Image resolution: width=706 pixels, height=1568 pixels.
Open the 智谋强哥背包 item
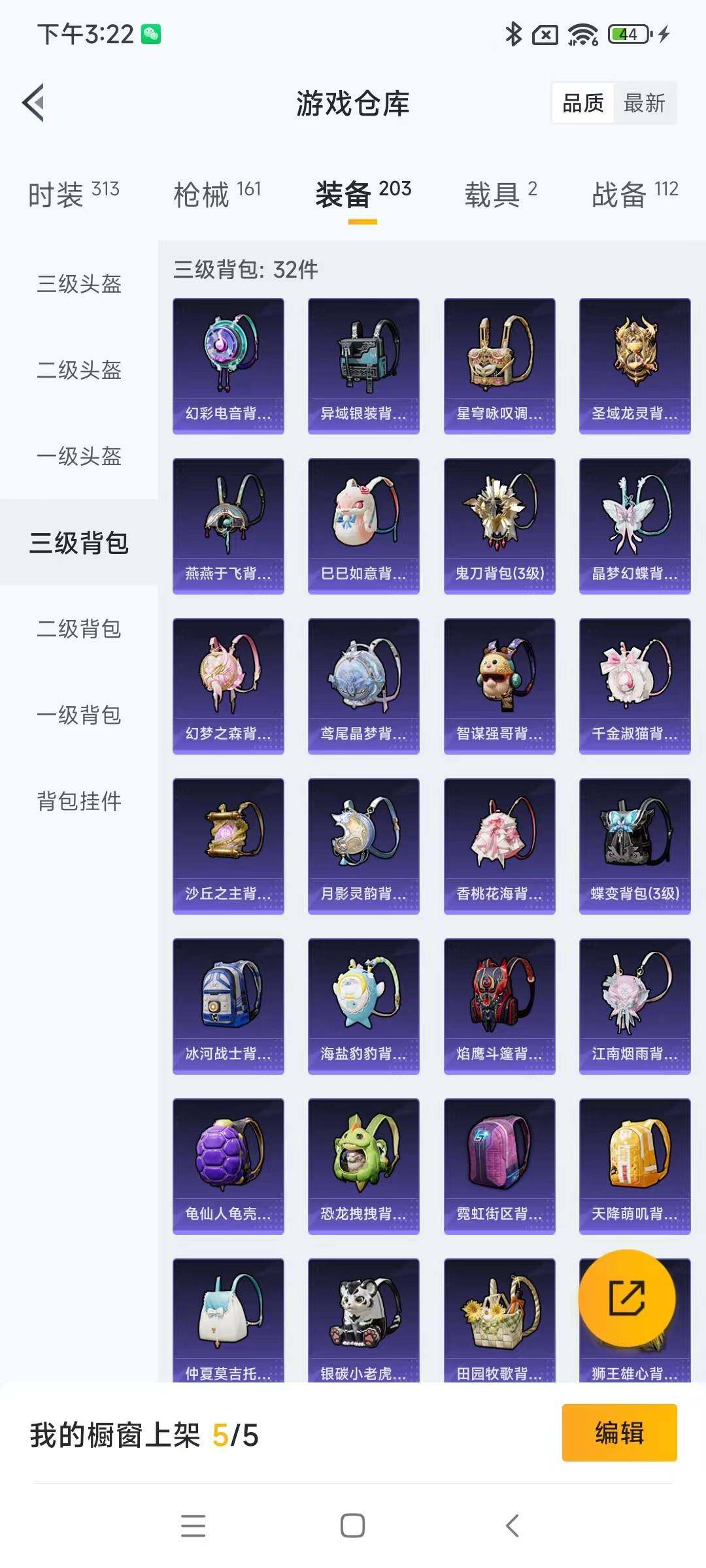tap(499, 686)
